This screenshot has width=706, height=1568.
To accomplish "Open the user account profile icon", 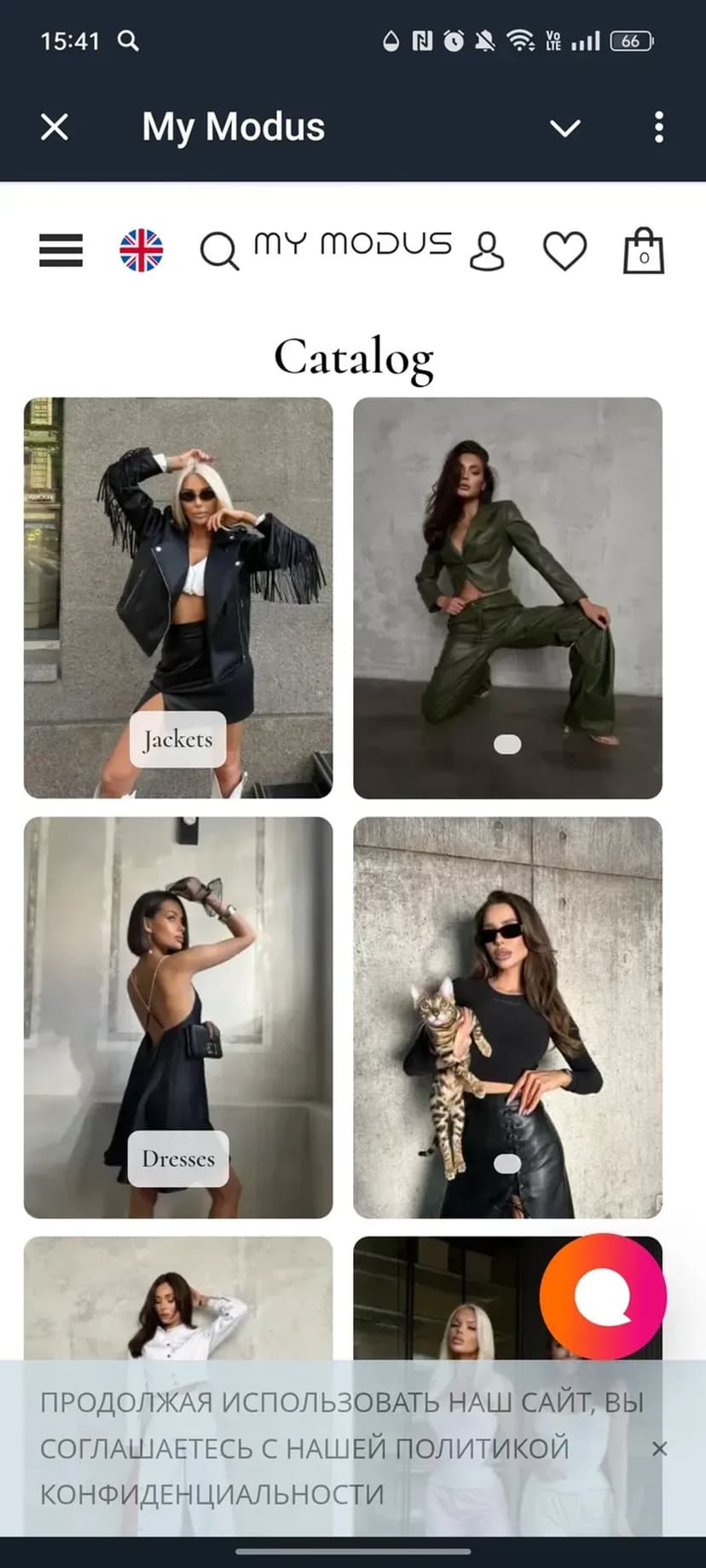I will tap(487, 251).
